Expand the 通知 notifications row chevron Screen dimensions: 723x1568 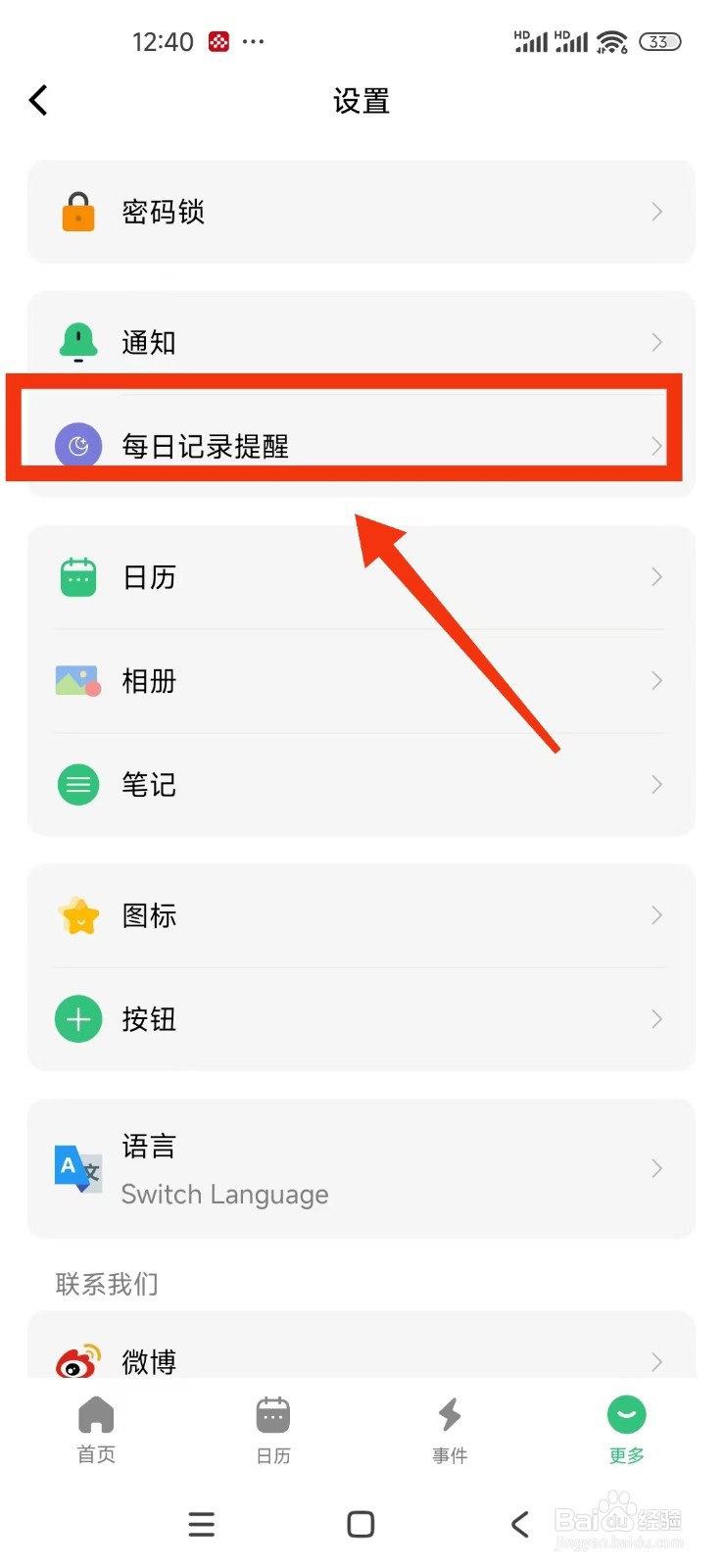point(656,341)
